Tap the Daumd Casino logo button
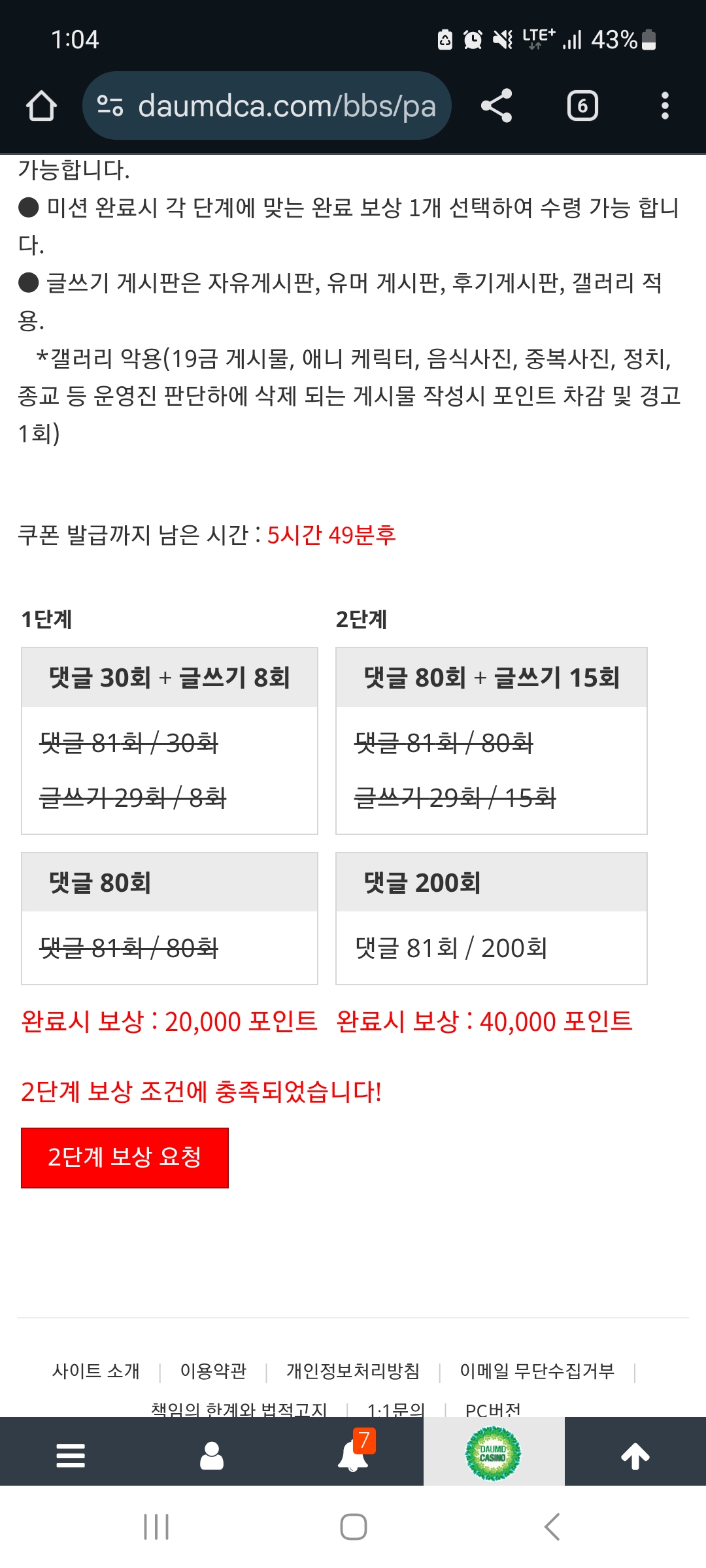This screenshot has width=706, height=1568. click(494, 1454)
